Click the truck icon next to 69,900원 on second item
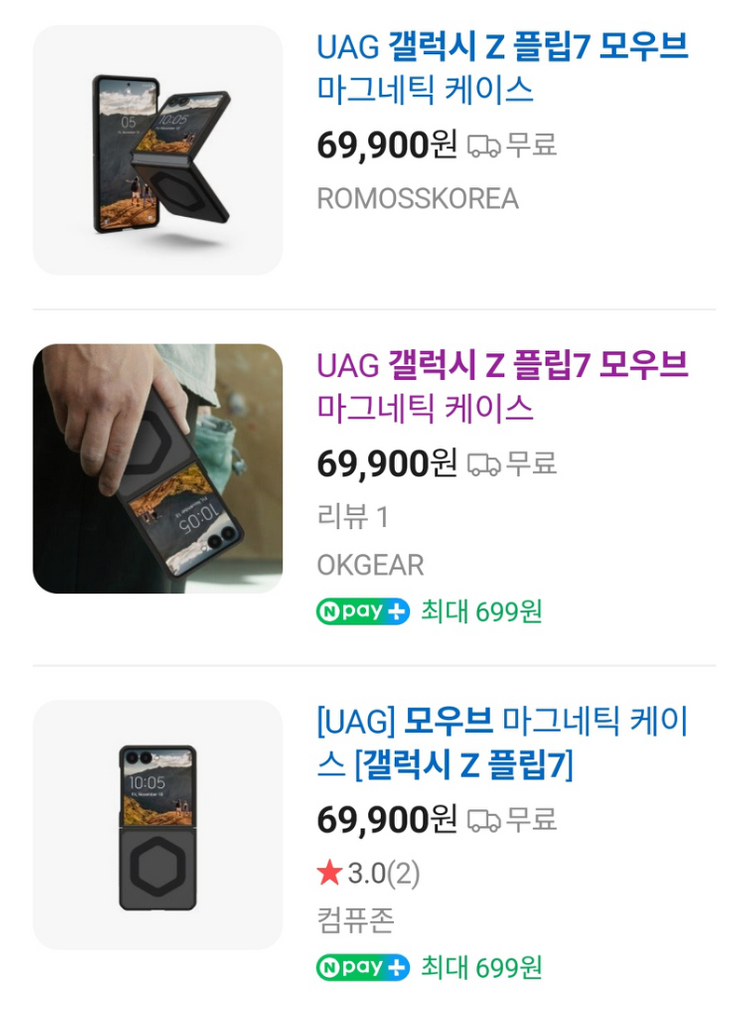Screen dimensions: 750x1017 click(484, 464)
